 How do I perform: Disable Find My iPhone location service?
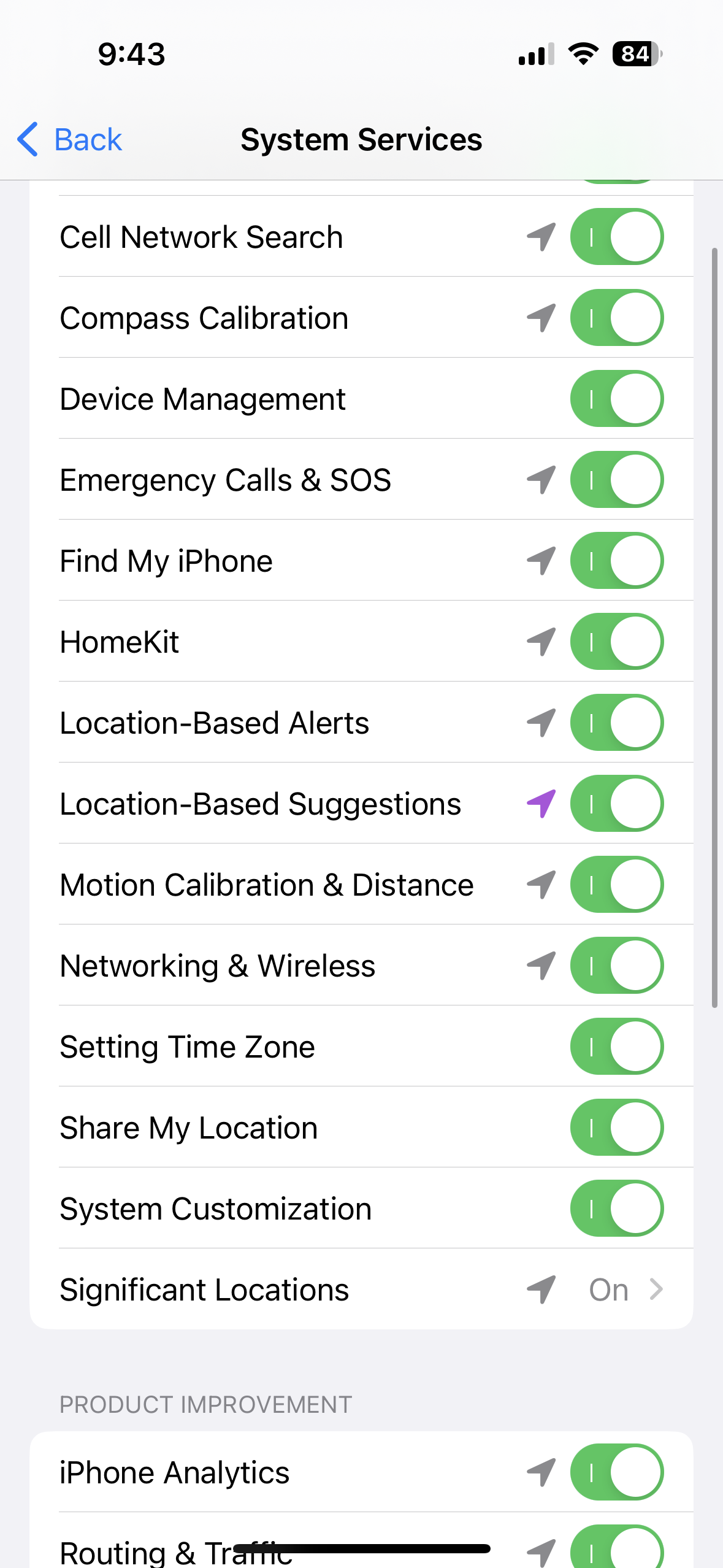(616, 561)
